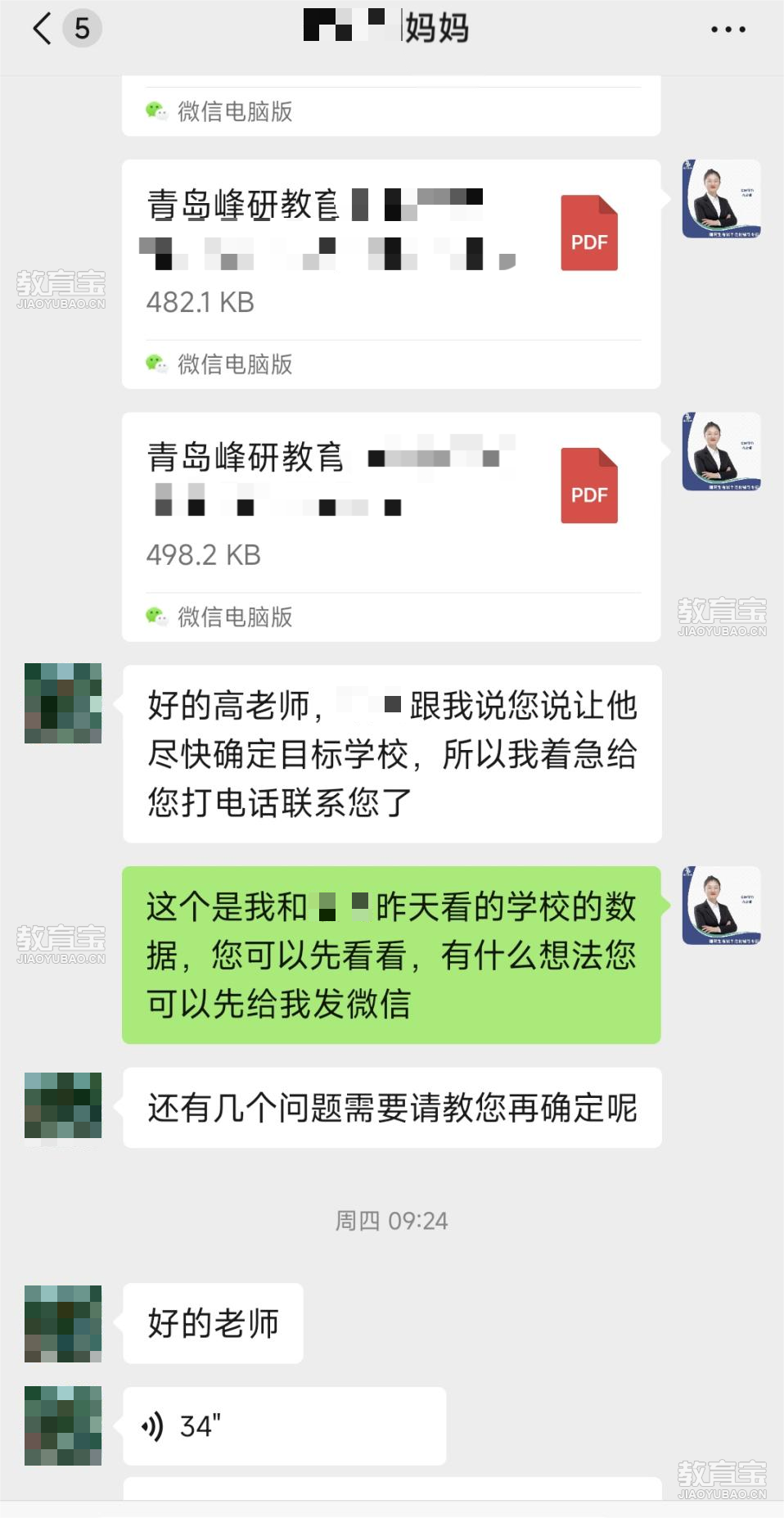Open the teacher's avatar next to the 482.1 KB PDF
The height and width of the screenshot is (1518, 784).
(x=721, y=199)
